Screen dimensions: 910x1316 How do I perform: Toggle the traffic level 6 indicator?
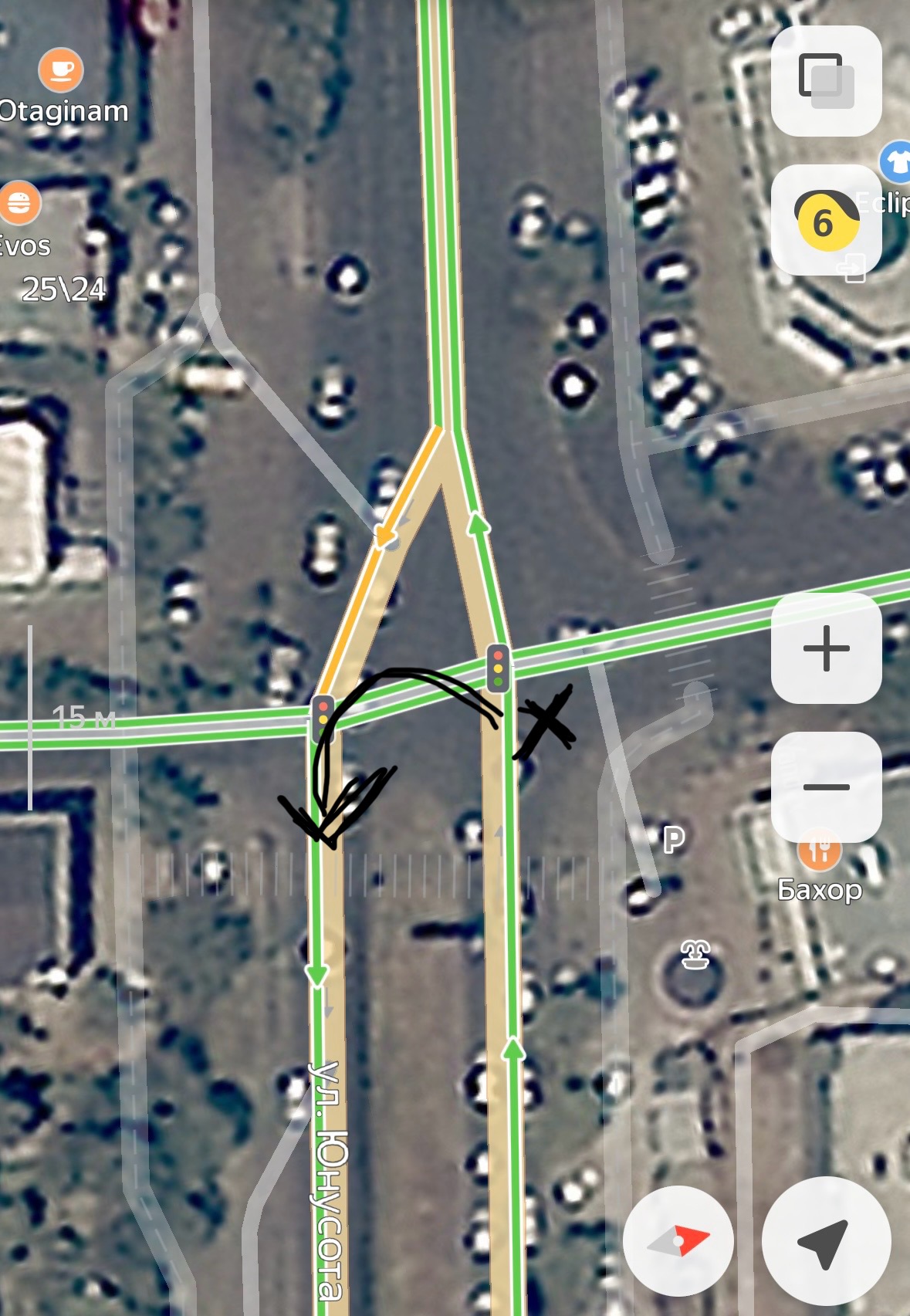[x=826, y=221]
